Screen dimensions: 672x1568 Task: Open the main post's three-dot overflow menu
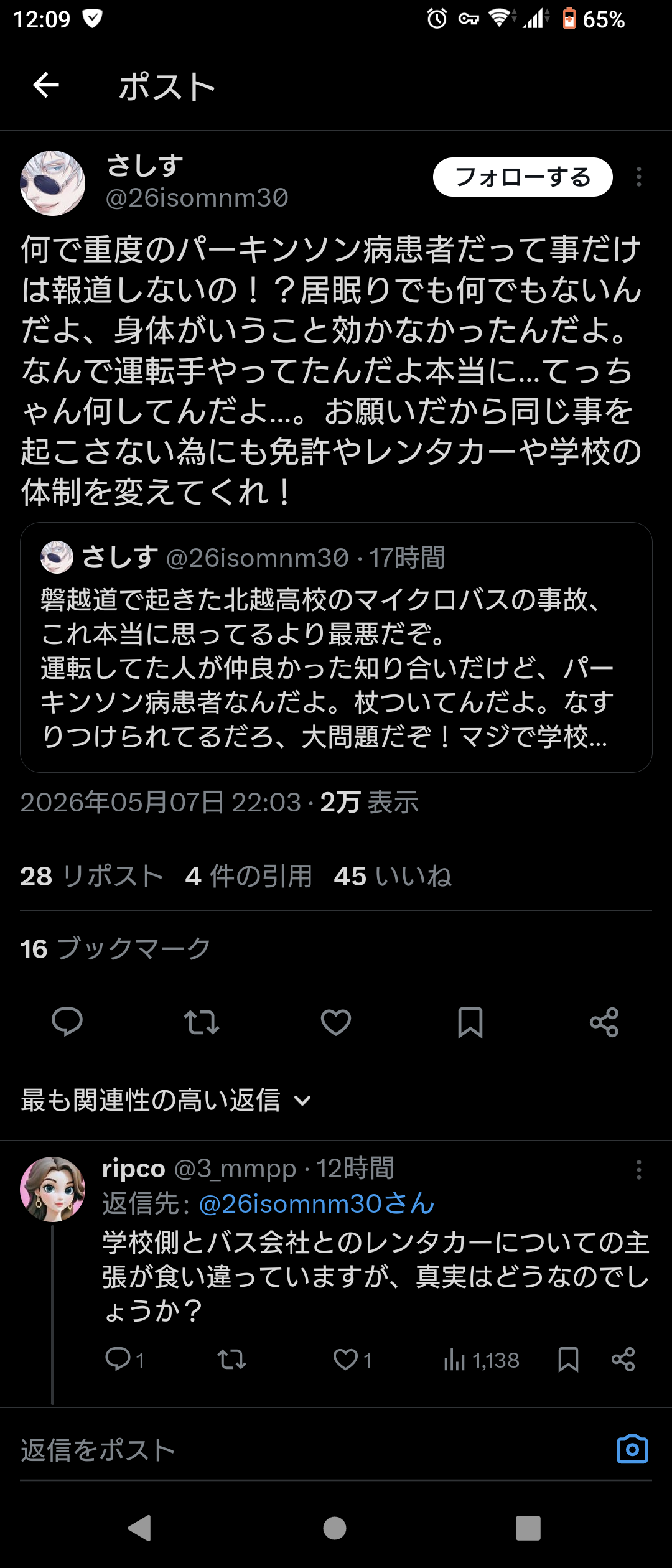638,177
